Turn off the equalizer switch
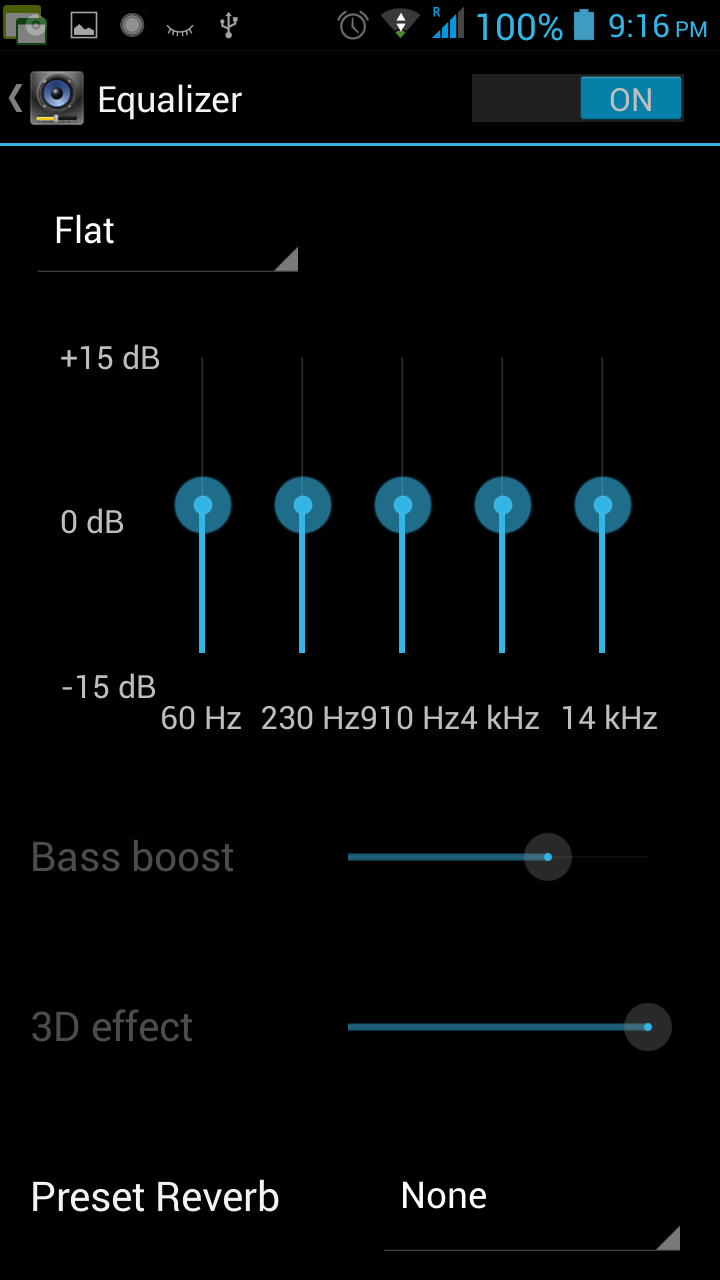This screenshot has height=1280, width=720. pos(578,99)
